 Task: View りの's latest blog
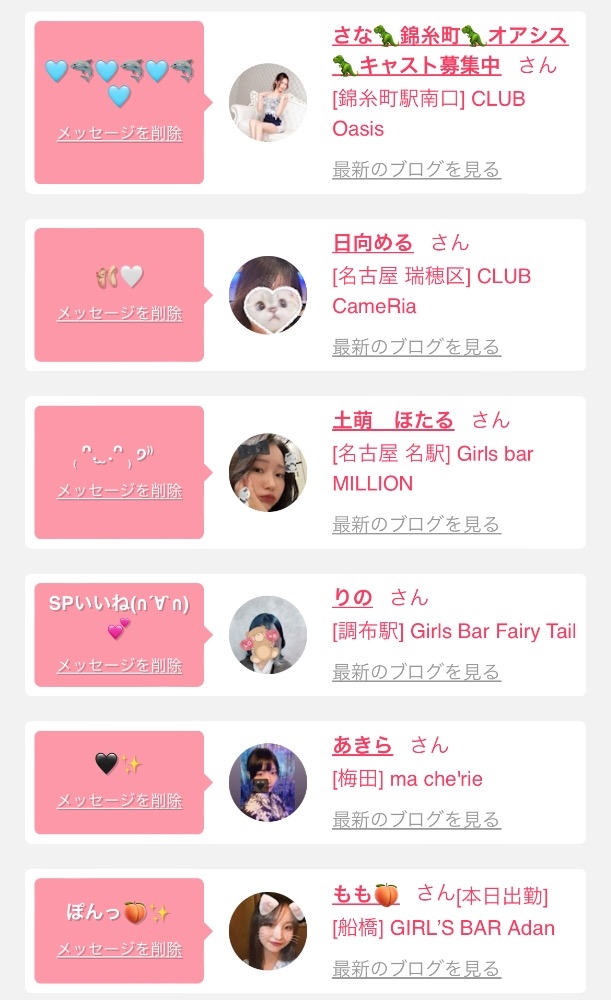[x=416, y=672]
